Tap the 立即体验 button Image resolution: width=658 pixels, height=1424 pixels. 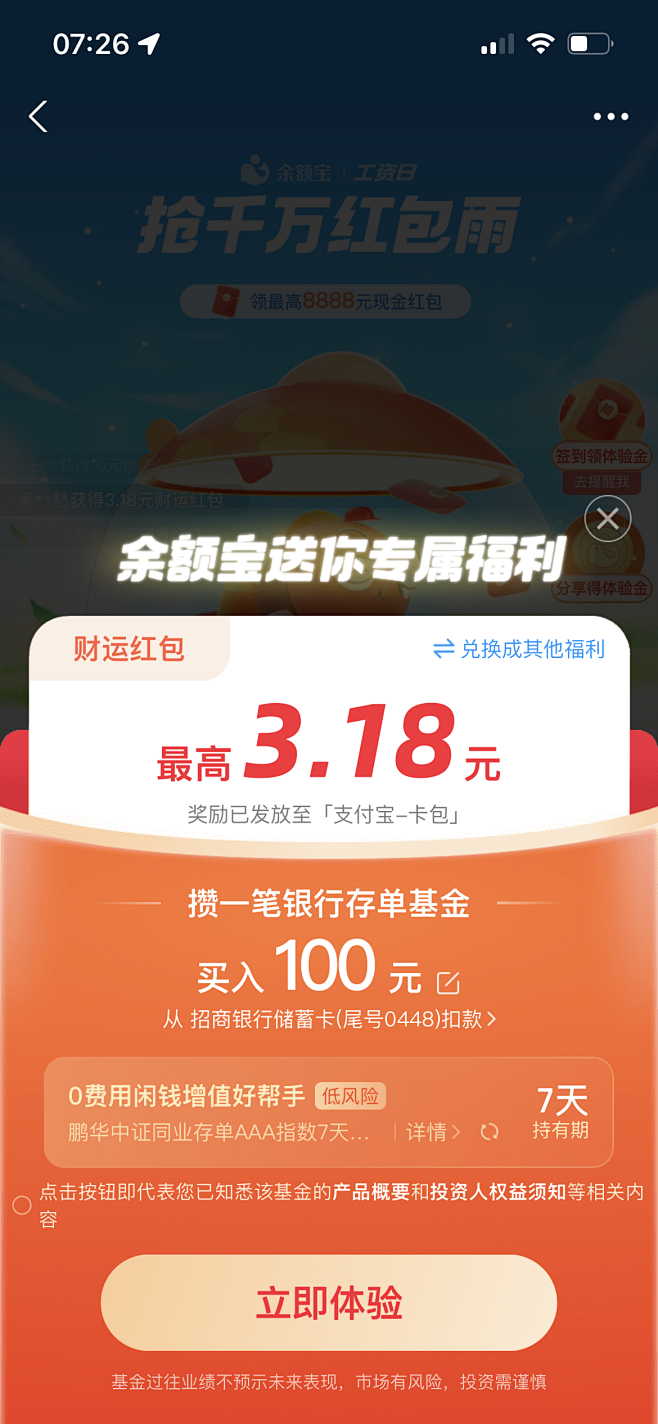coord(329,1303)
